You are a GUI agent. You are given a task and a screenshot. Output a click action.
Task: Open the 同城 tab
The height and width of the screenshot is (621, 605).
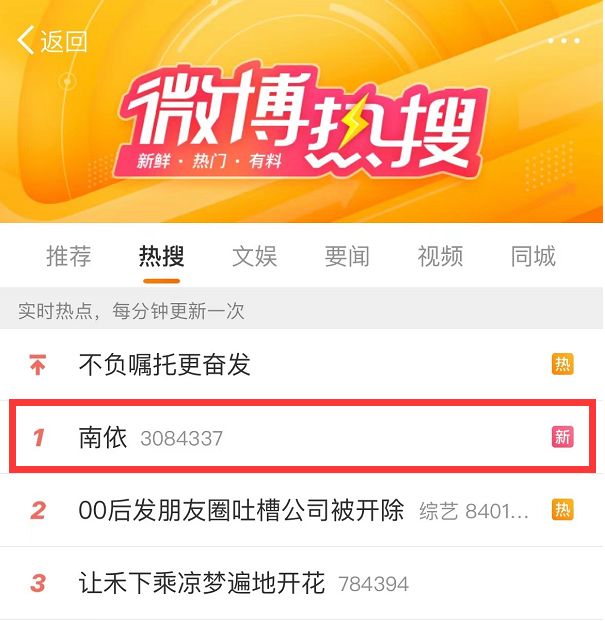coord(533,257)
